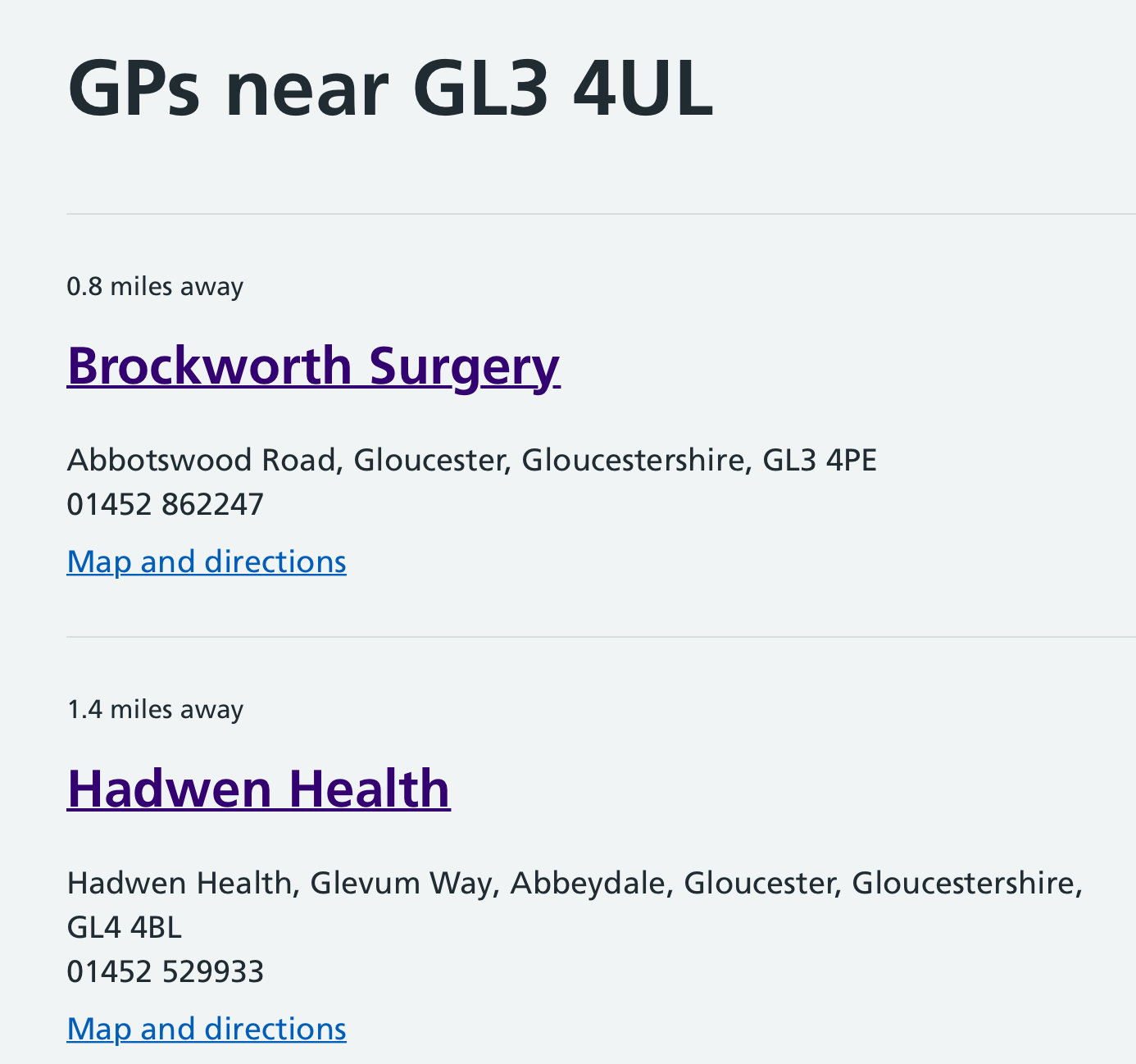Open the Brockworth Surgery link

pos(313,366)
